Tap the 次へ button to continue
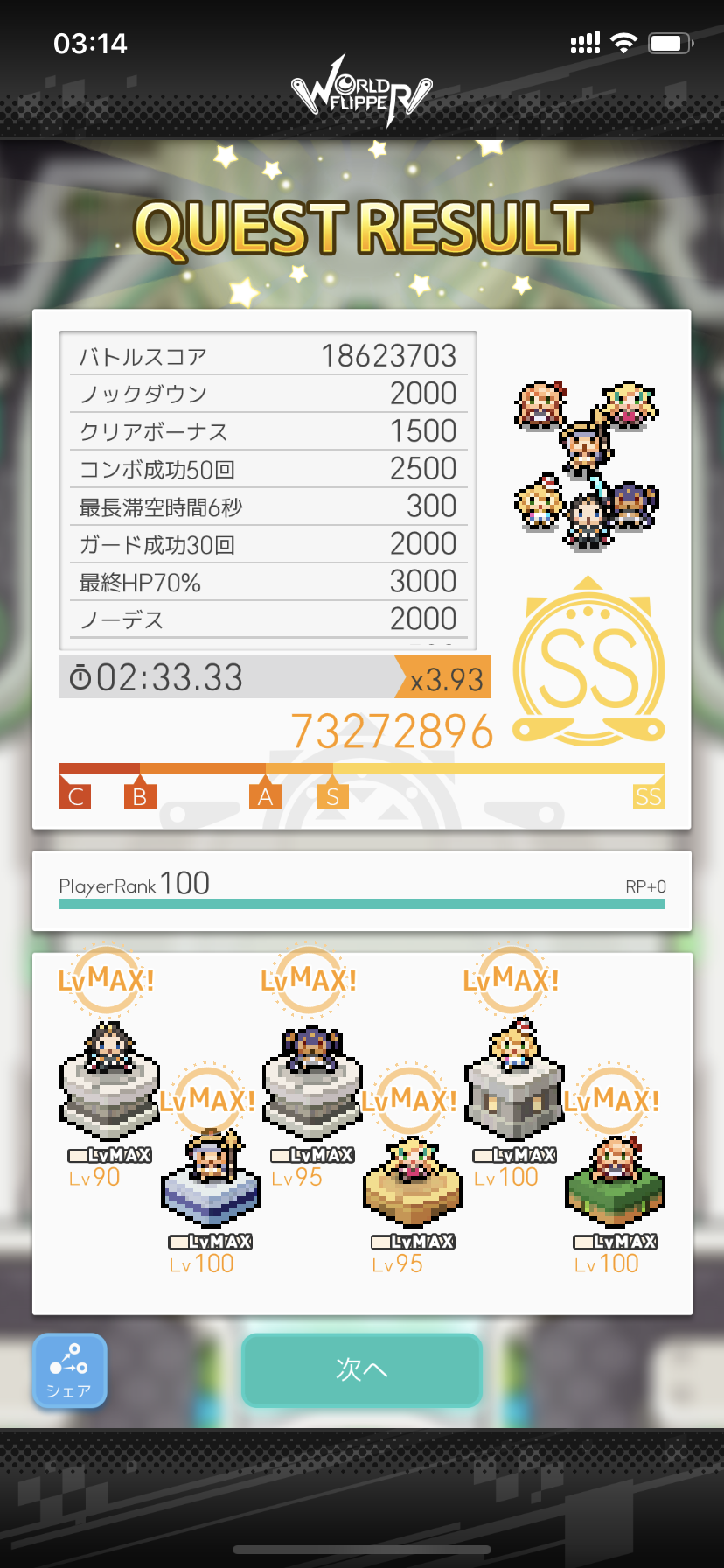The width and height of the screenshot is (724, 1568). click(x=361, y=1369)
